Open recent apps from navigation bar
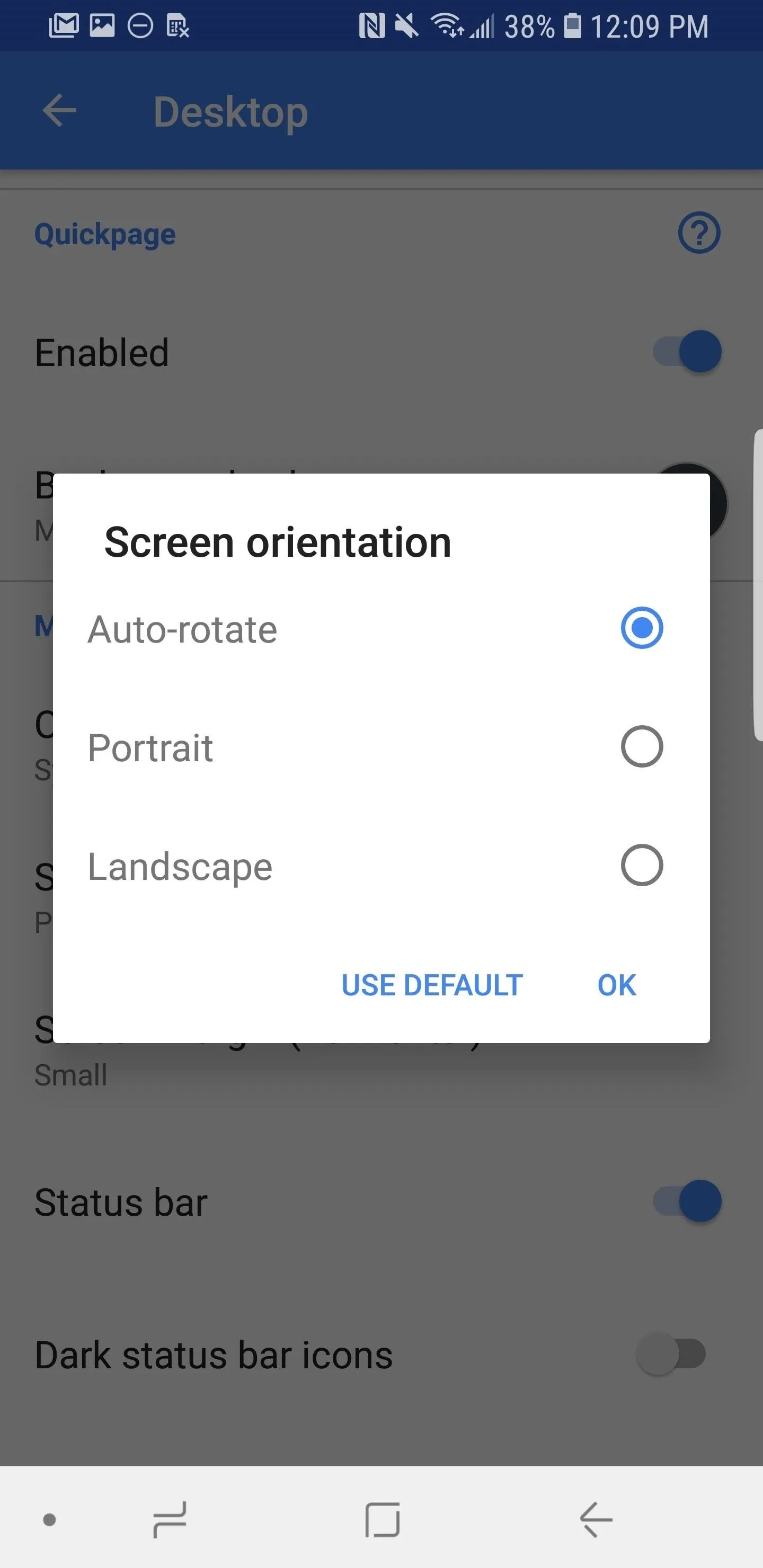Screen dimensions: 763x1568 point(170,1519)
